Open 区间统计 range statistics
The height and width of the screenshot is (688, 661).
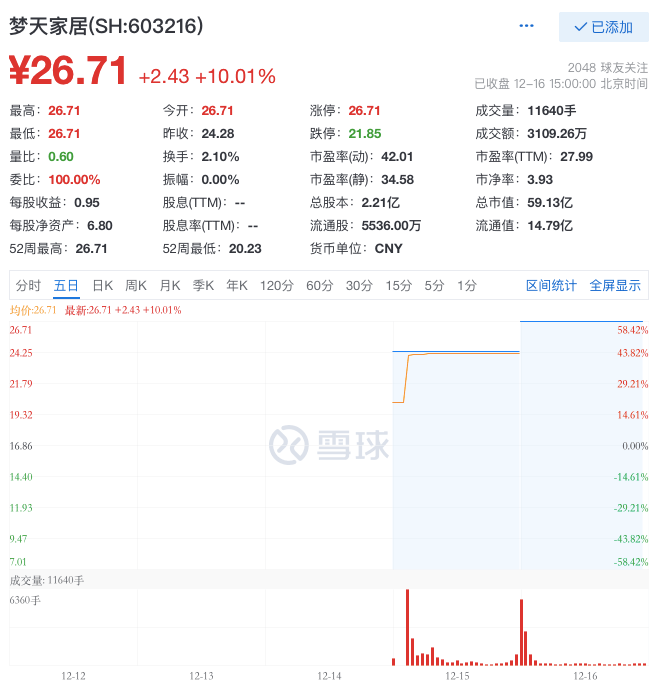point(551,285)
